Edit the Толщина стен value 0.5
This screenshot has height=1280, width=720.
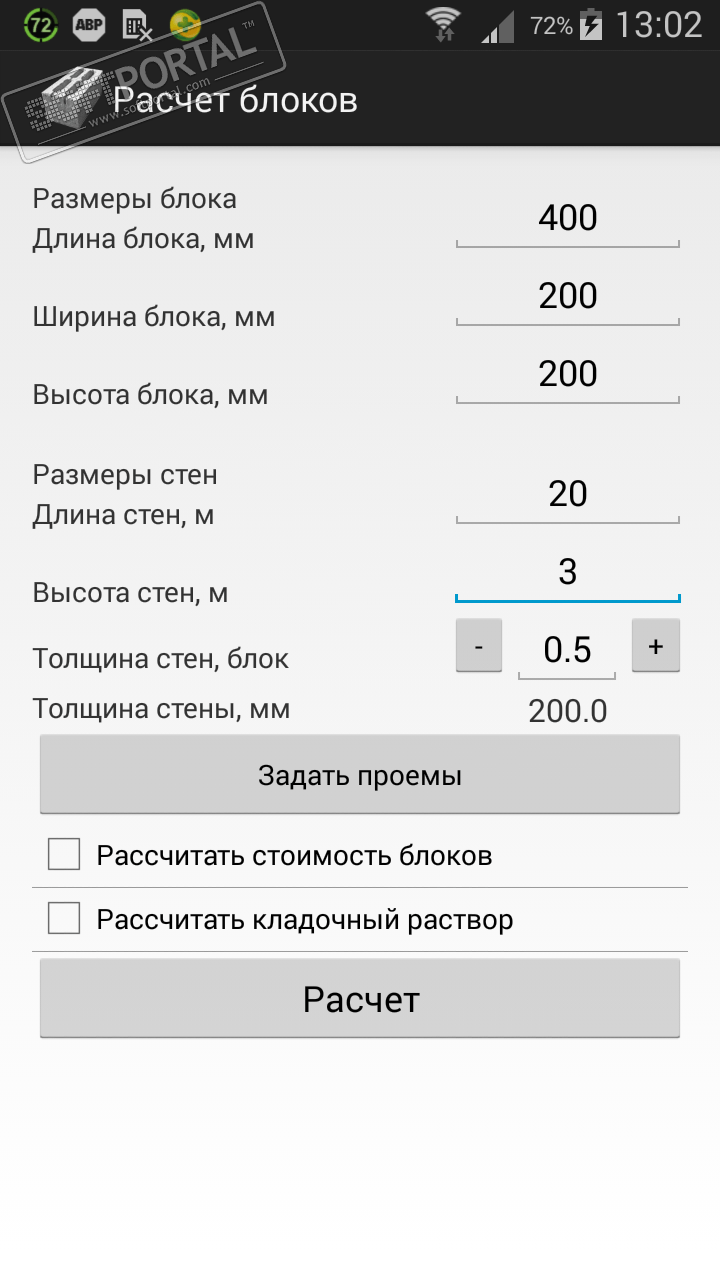(567, 651)
